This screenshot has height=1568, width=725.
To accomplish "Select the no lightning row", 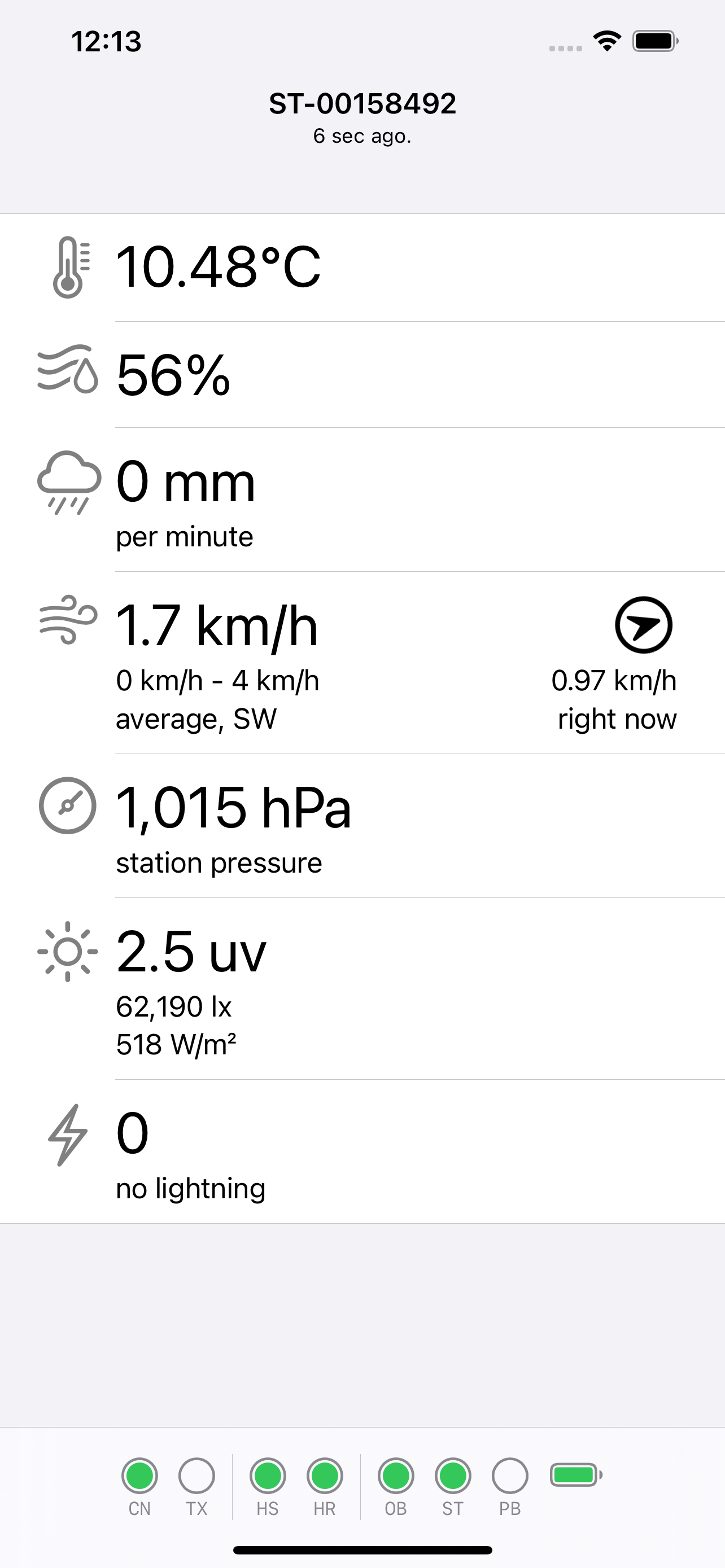I will (x=362, y=1152).
